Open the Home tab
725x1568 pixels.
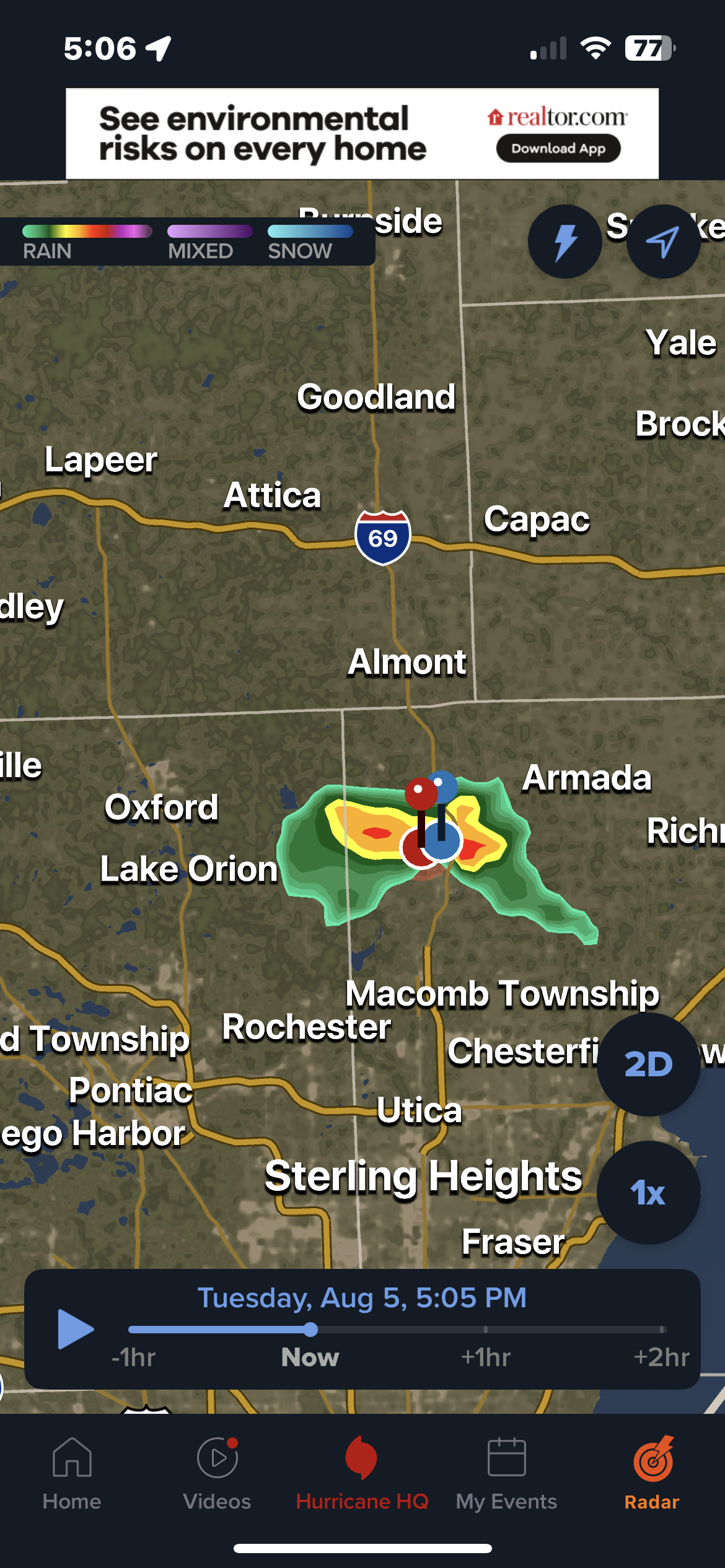click(72, 1474)
